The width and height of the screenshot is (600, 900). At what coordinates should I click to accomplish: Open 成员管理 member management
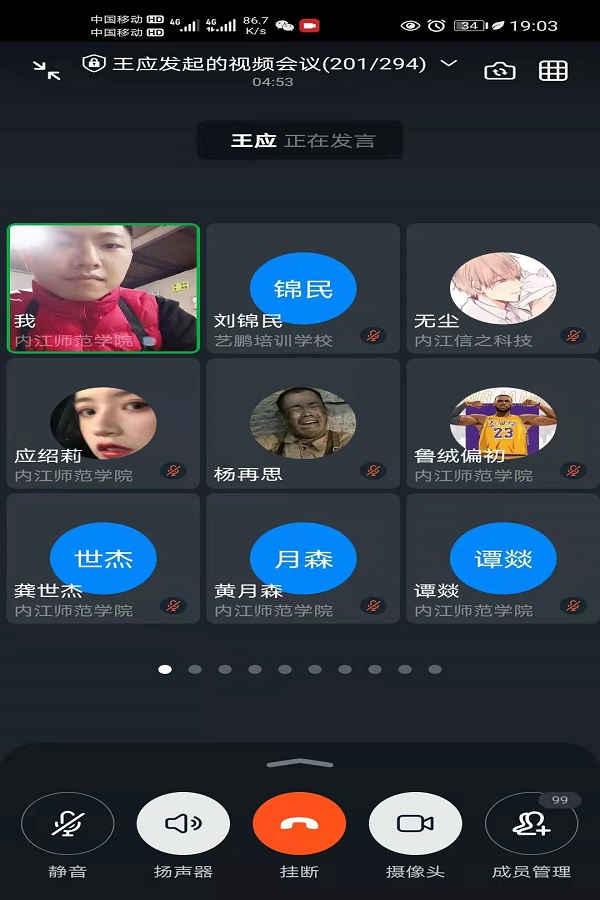pos(531,824)
